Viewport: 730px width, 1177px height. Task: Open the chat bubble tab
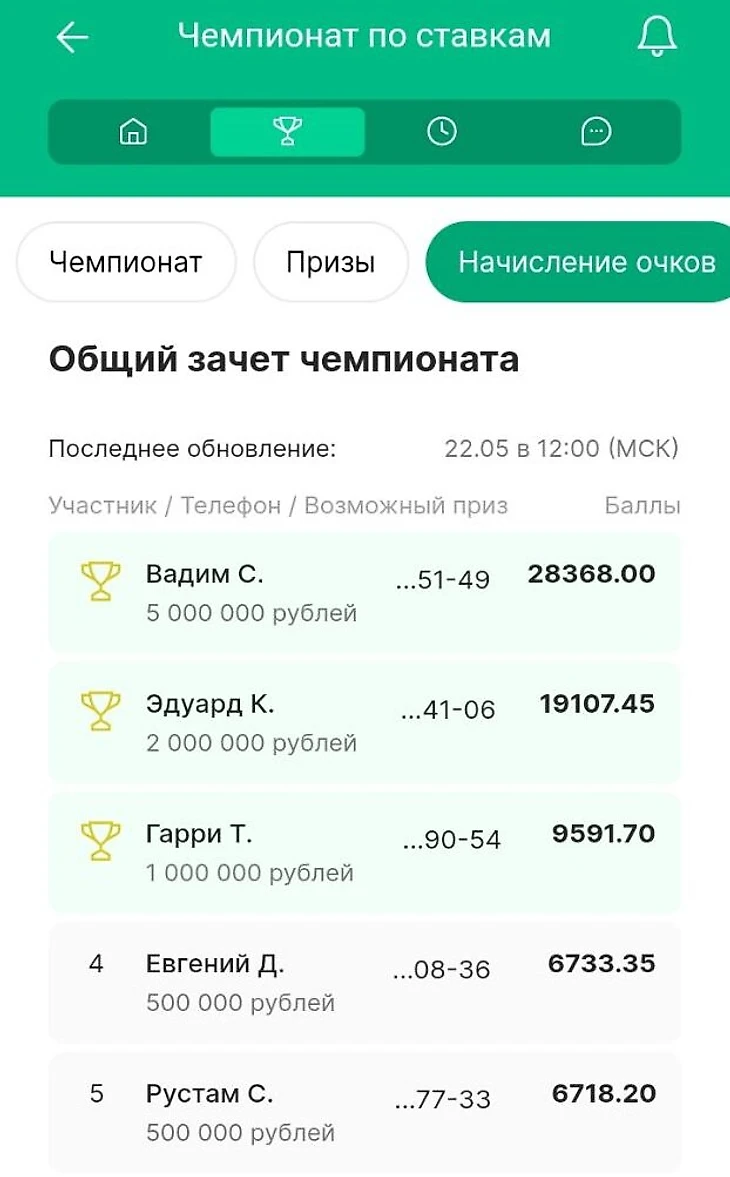(596, 132)
